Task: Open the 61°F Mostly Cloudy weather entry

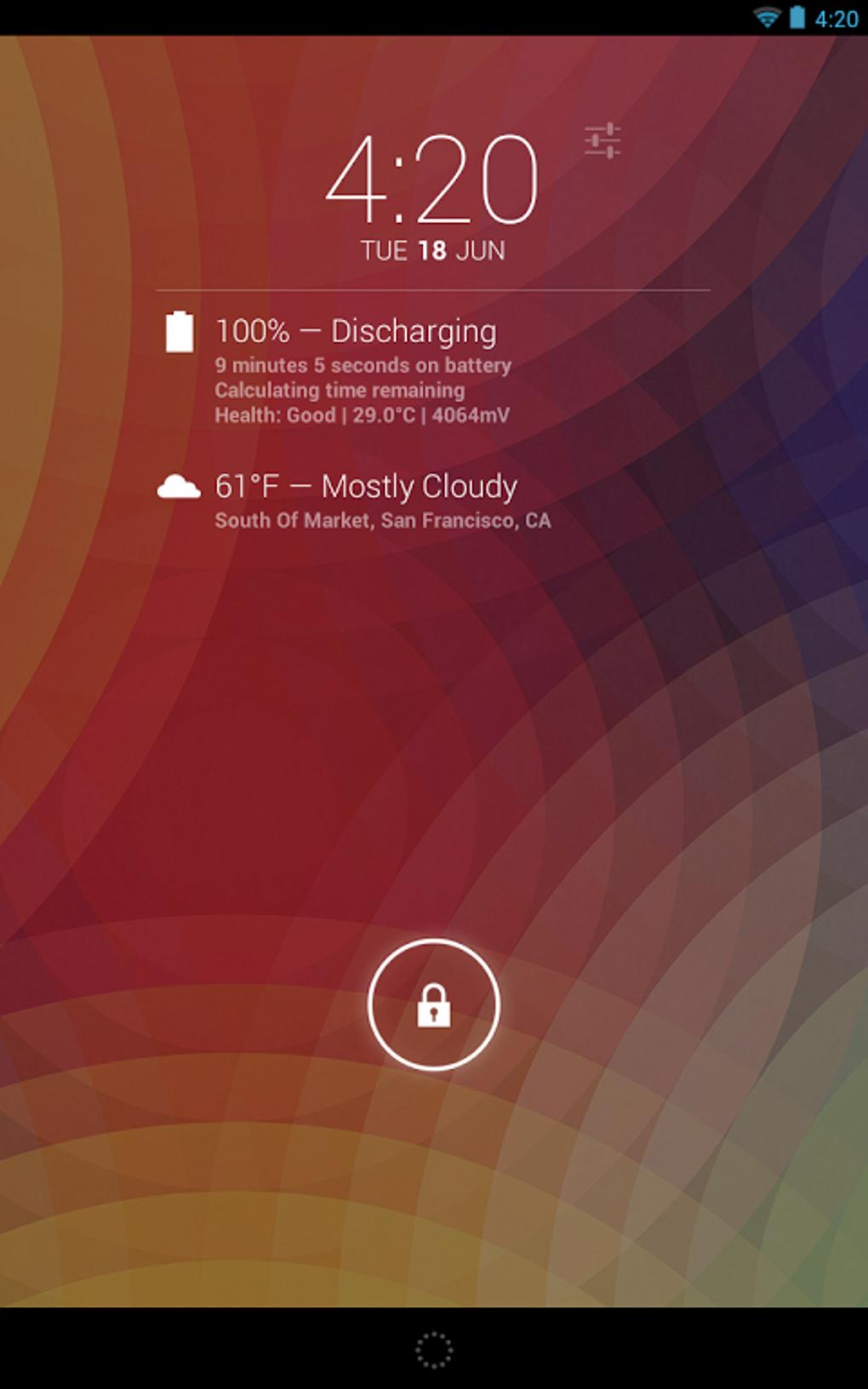Action: 434,500
